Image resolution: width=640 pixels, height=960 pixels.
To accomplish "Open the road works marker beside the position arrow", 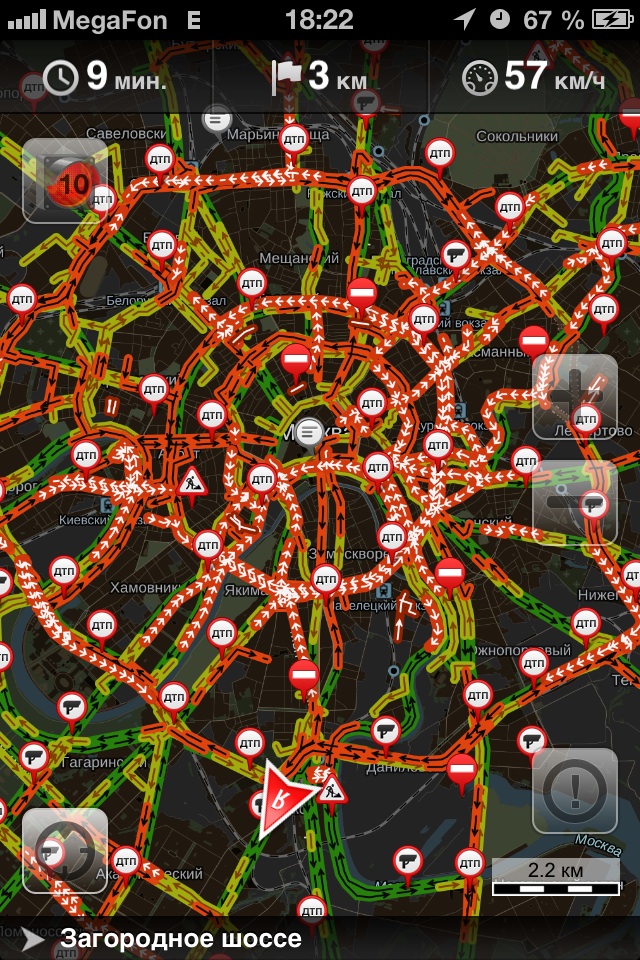I will pyautogui.click(x=332, y=791).
